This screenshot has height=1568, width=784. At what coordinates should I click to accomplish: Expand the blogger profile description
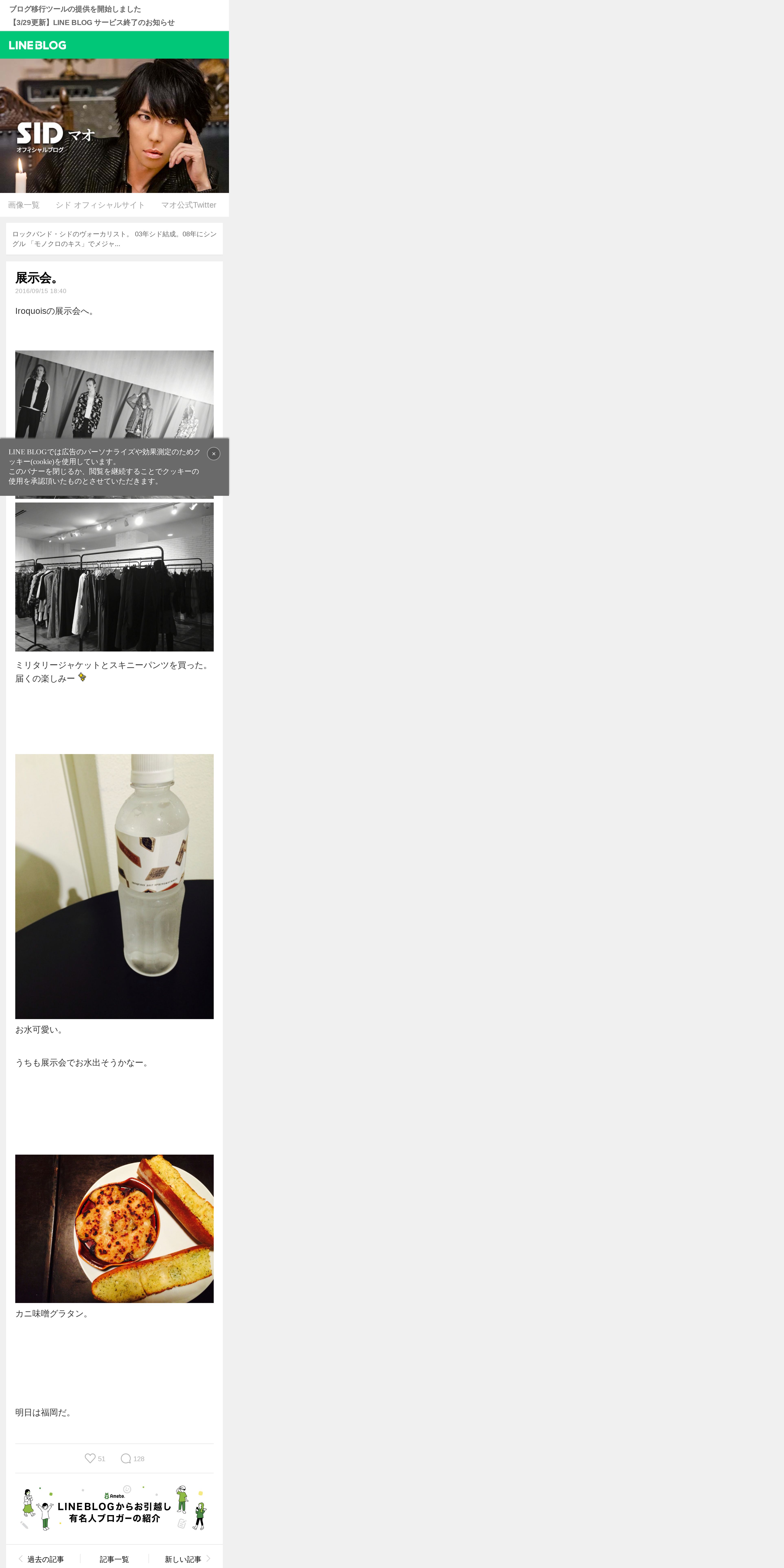coord(114,239)
